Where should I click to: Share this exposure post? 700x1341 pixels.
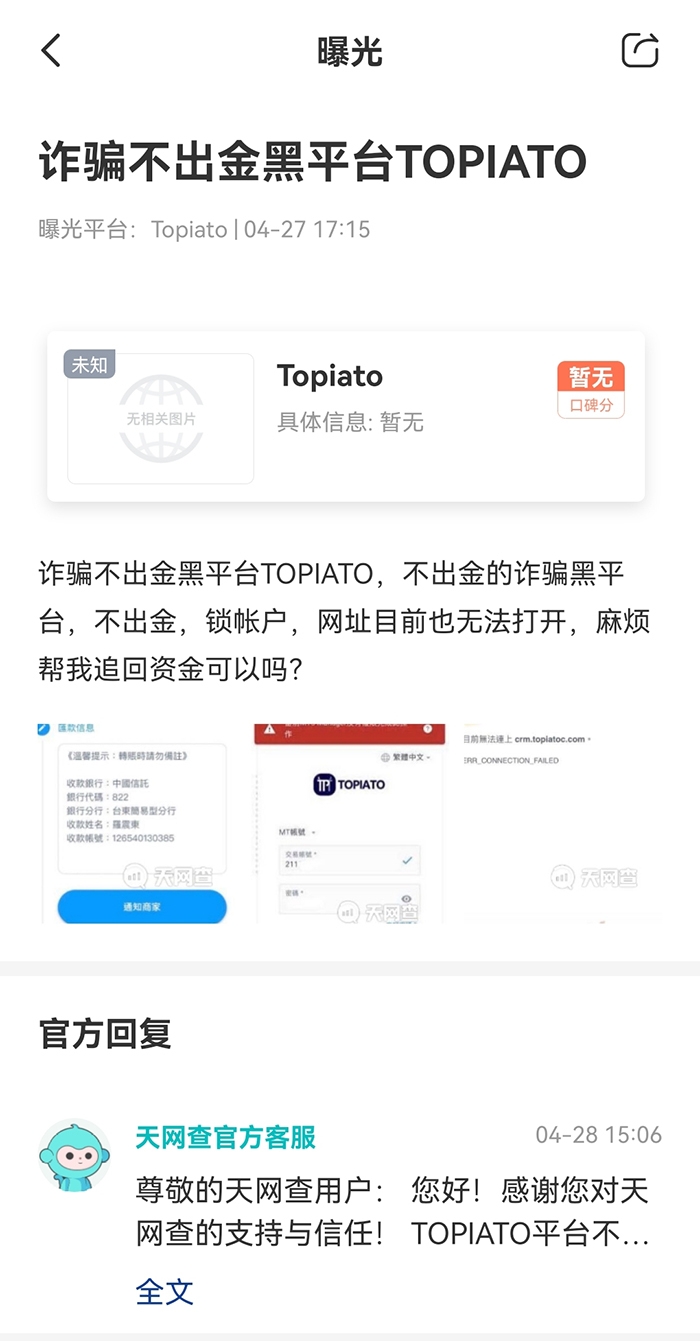click(x=640, y=51)
